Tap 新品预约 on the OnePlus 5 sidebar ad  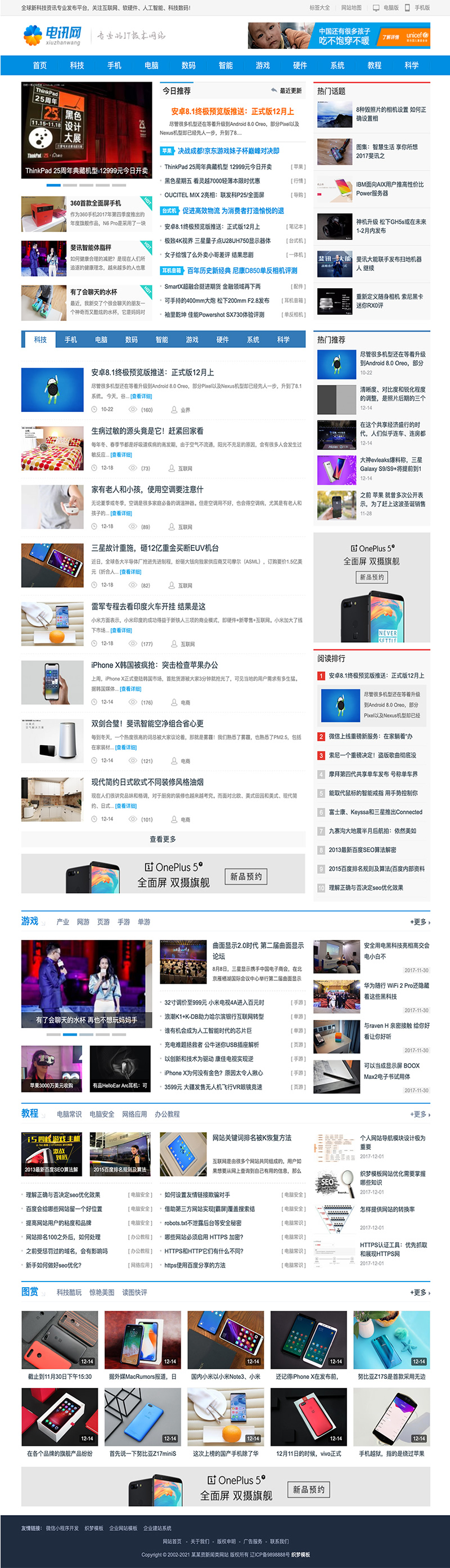pos(372,577)
